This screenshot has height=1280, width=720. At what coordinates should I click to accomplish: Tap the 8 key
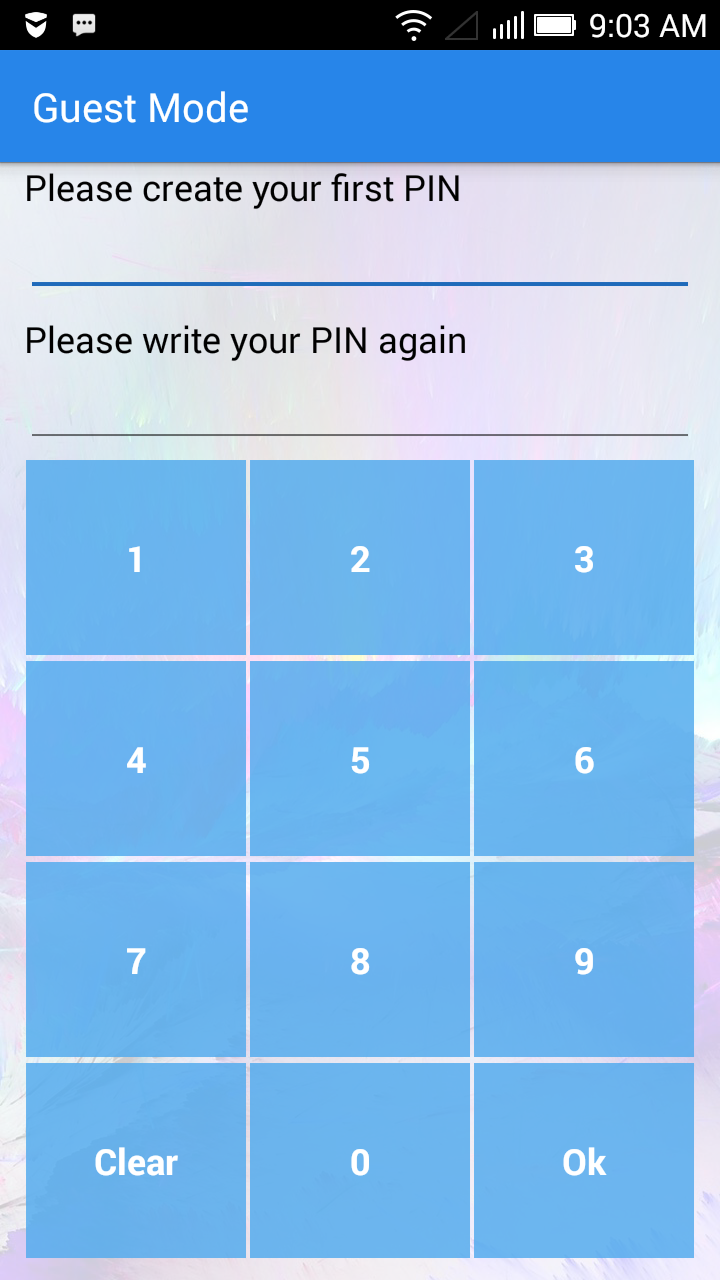[360, 960]
